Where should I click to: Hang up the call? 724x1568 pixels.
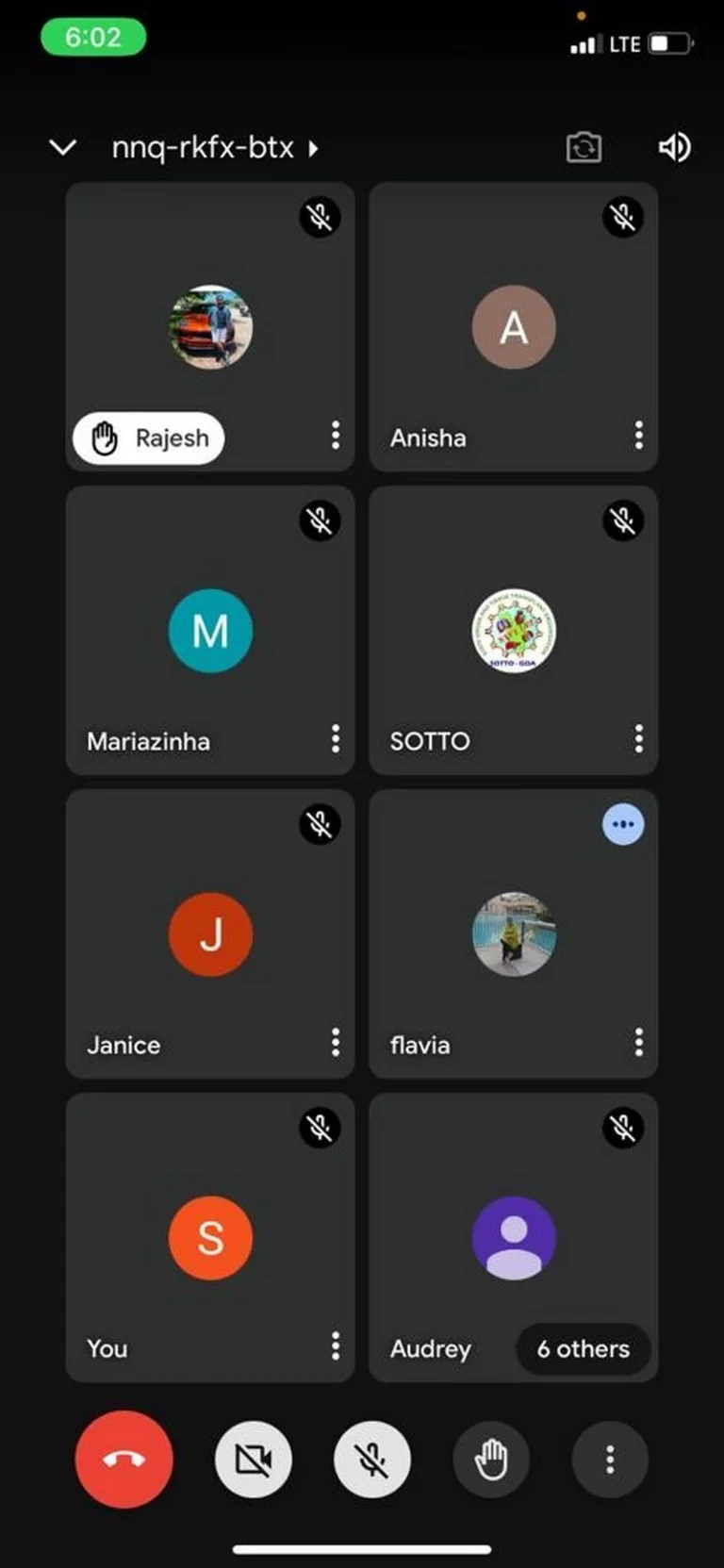(123, 1459)
